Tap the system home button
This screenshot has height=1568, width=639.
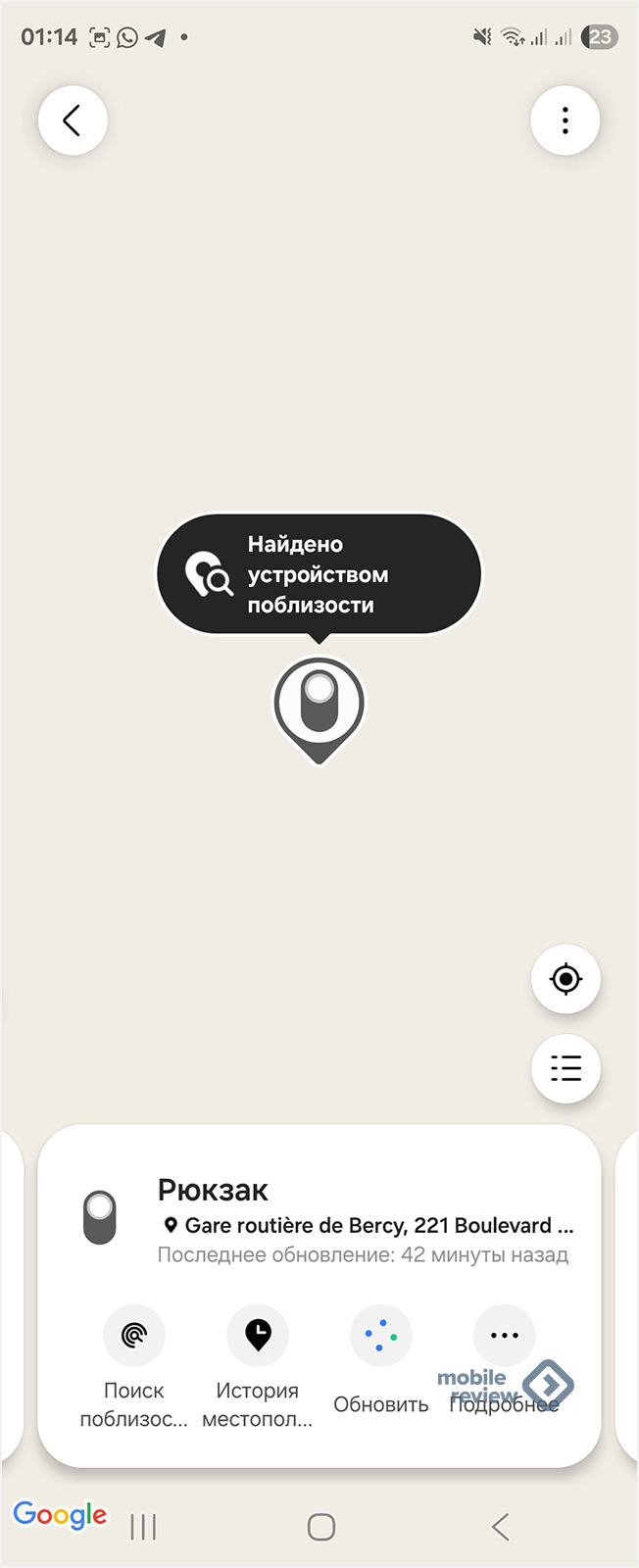tap(320, 1527)
